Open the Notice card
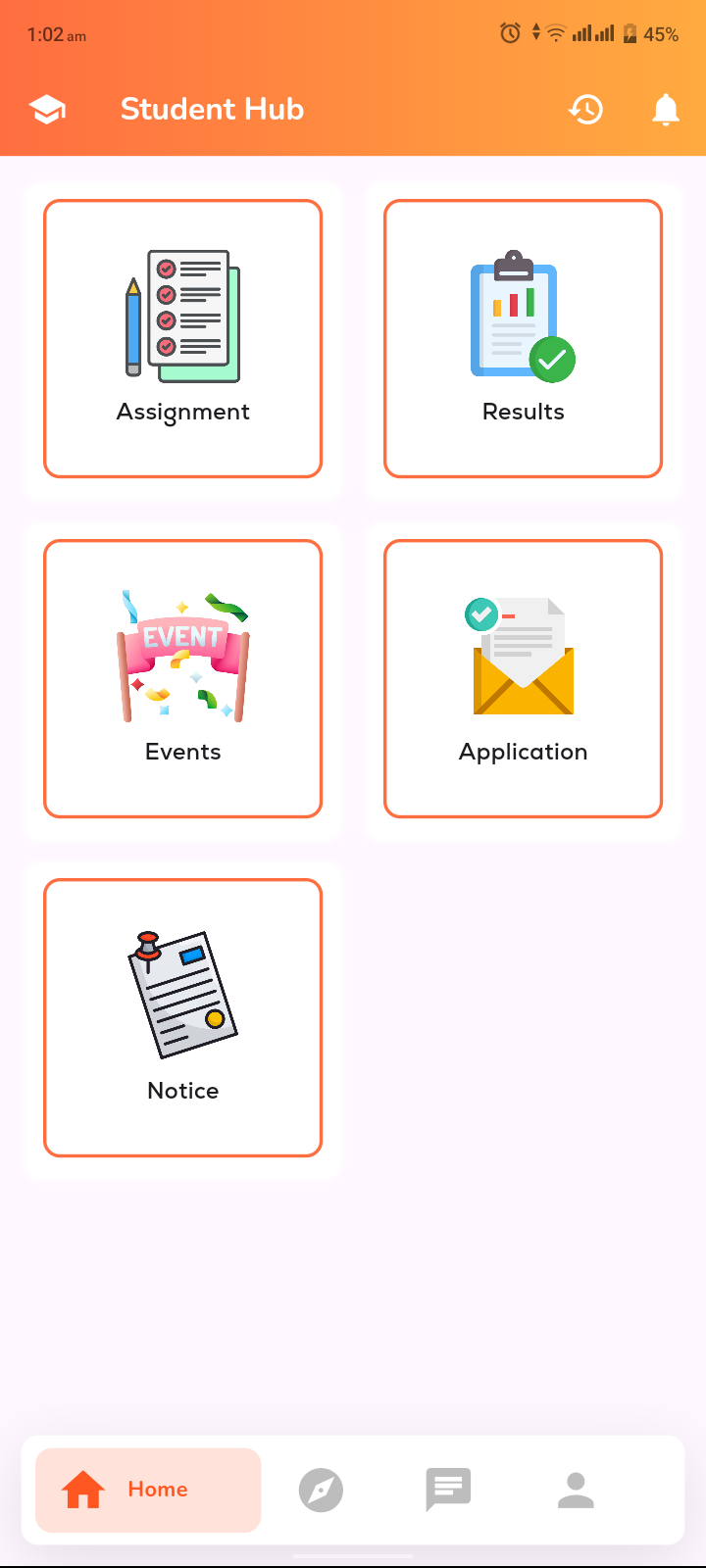Image resolution: width=706 pixels, height=1568 pixels. (183, 1017)
